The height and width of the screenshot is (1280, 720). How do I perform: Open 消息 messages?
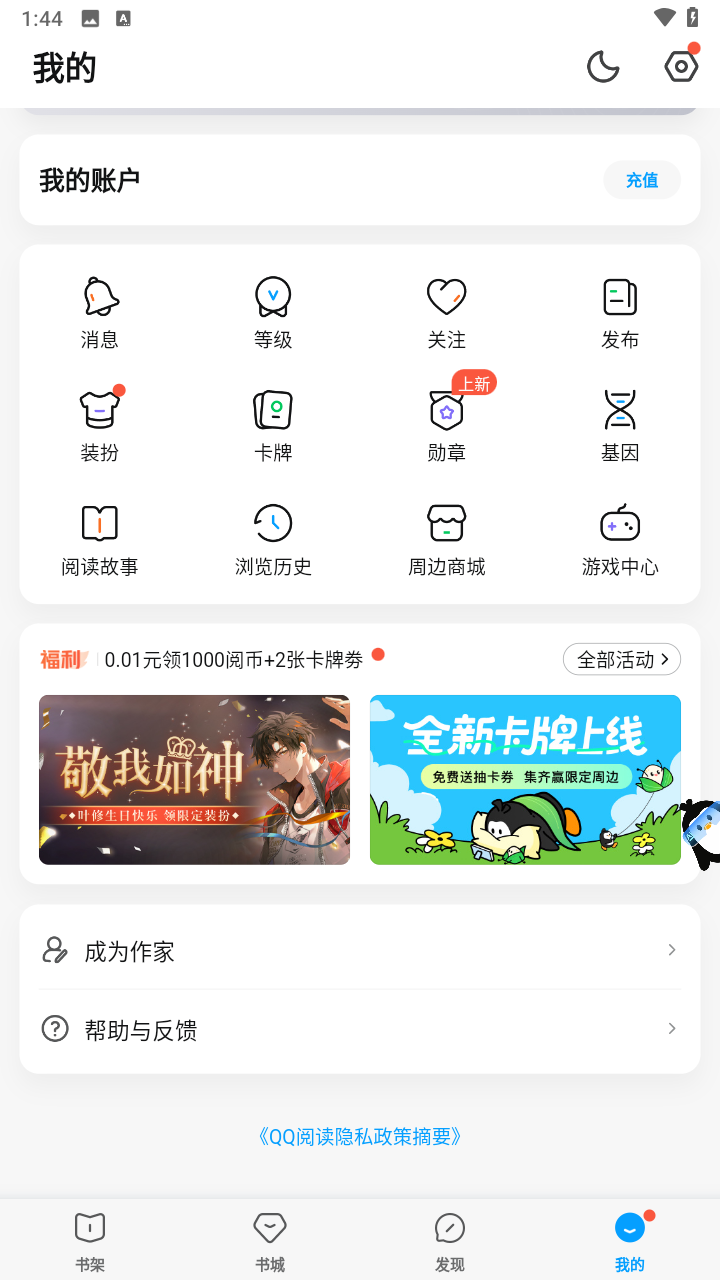(100, 312)
